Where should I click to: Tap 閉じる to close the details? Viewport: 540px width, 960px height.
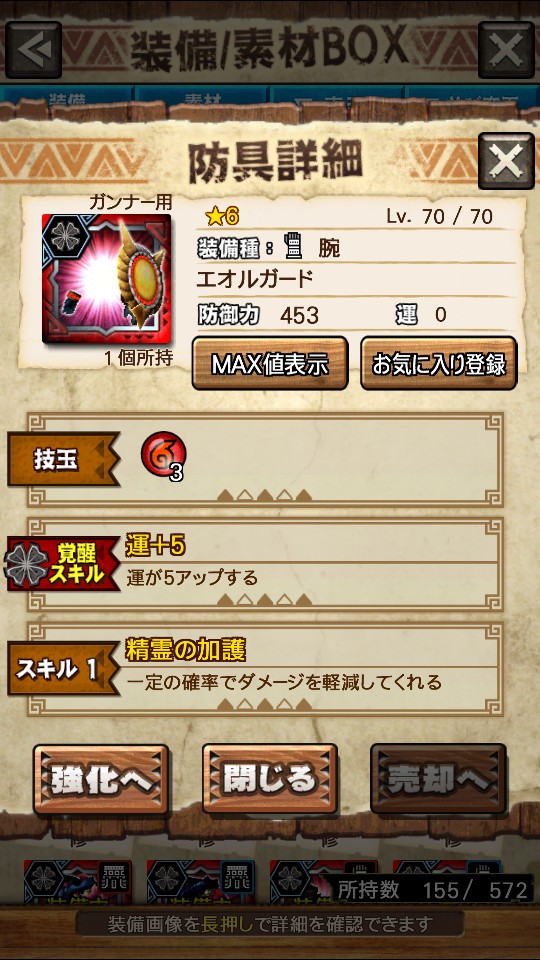point(270,779)
